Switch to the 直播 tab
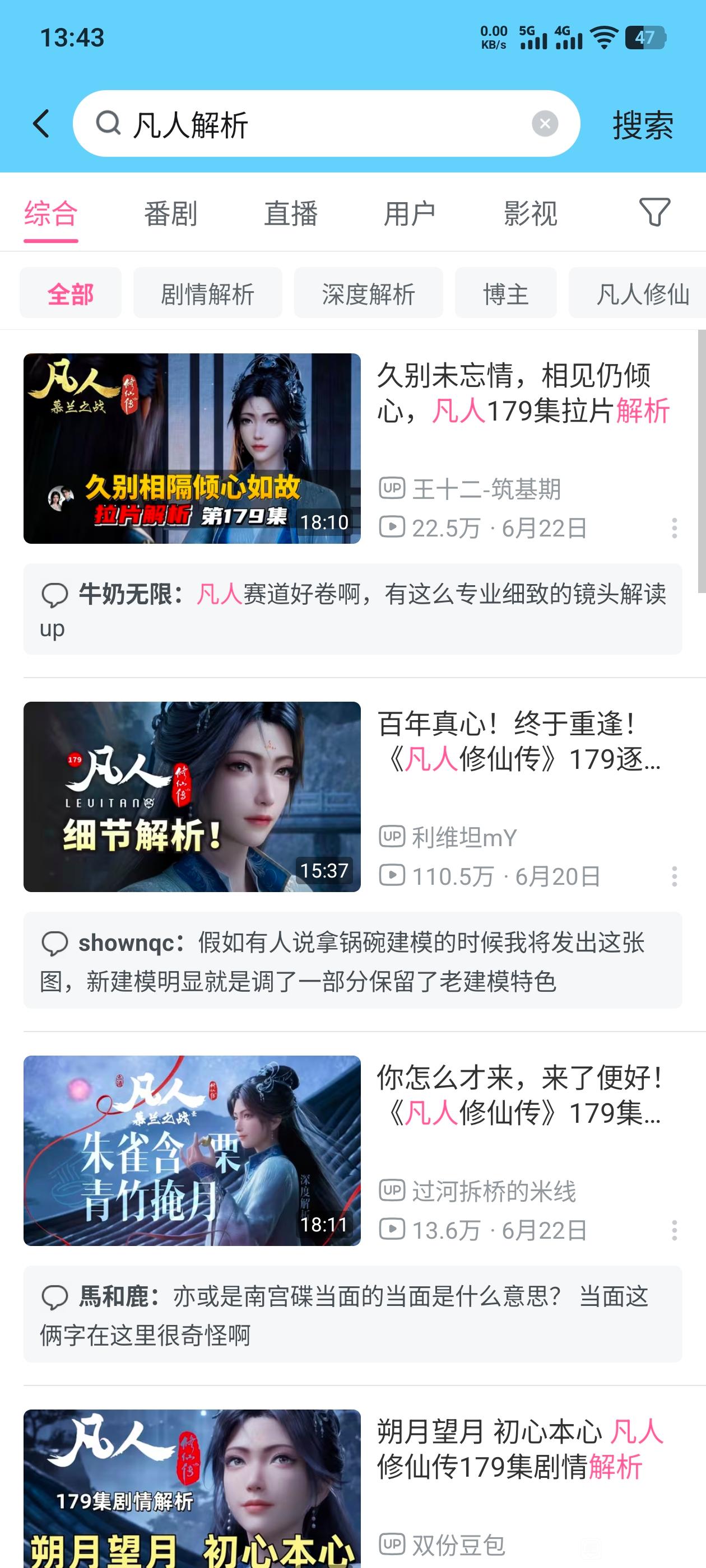 291,214
